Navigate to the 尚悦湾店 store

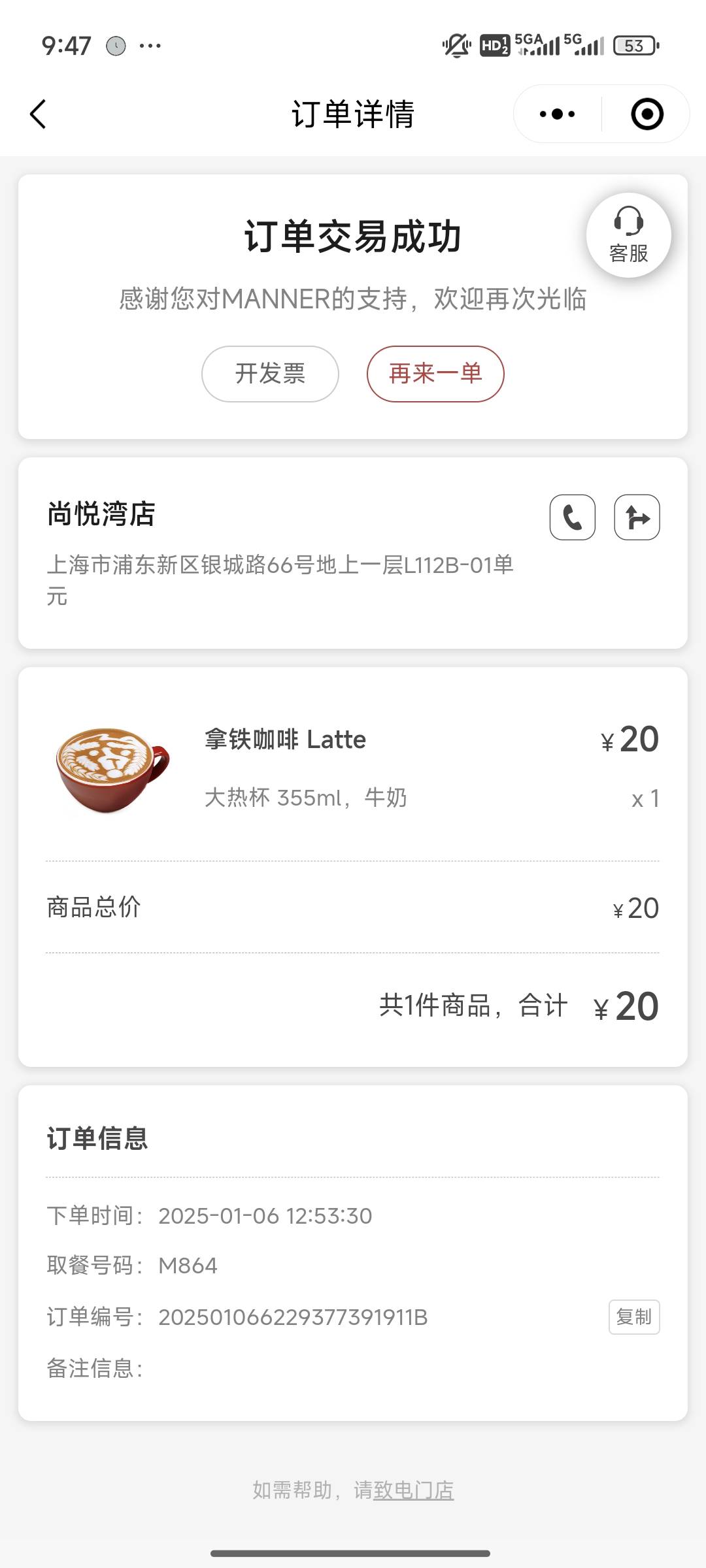click(x=637, y=517)
